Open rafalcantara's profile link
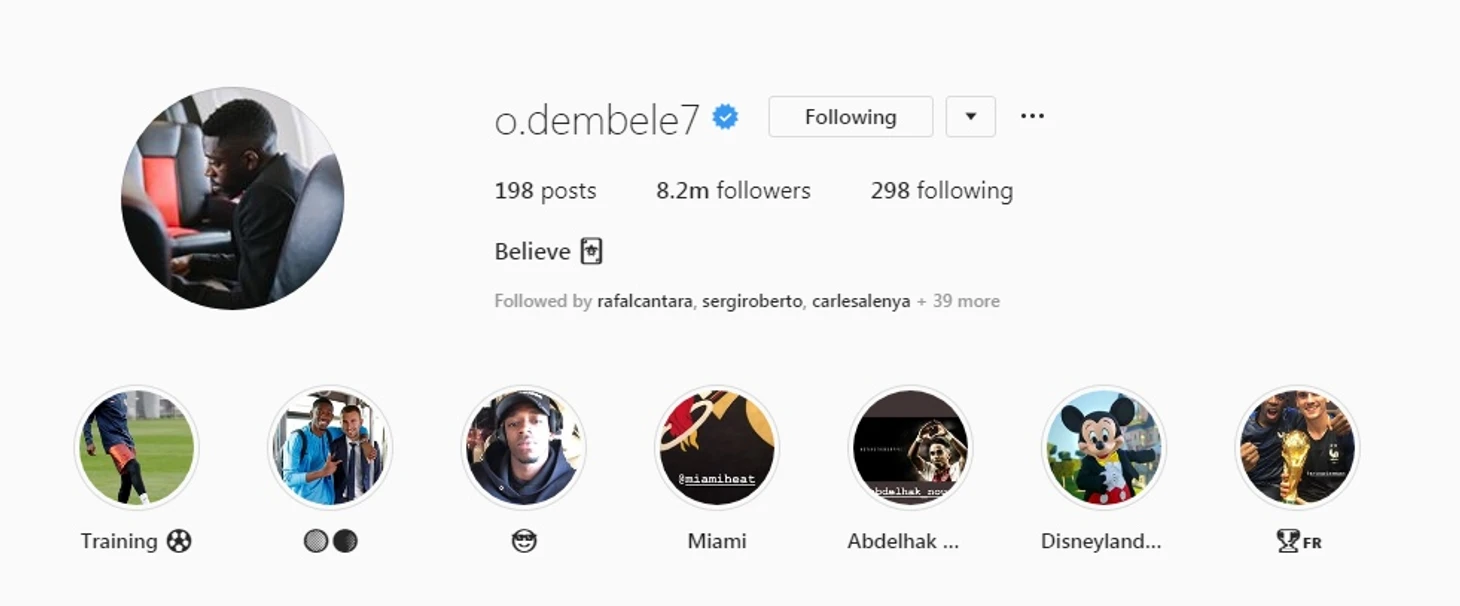 pos(644,301)
